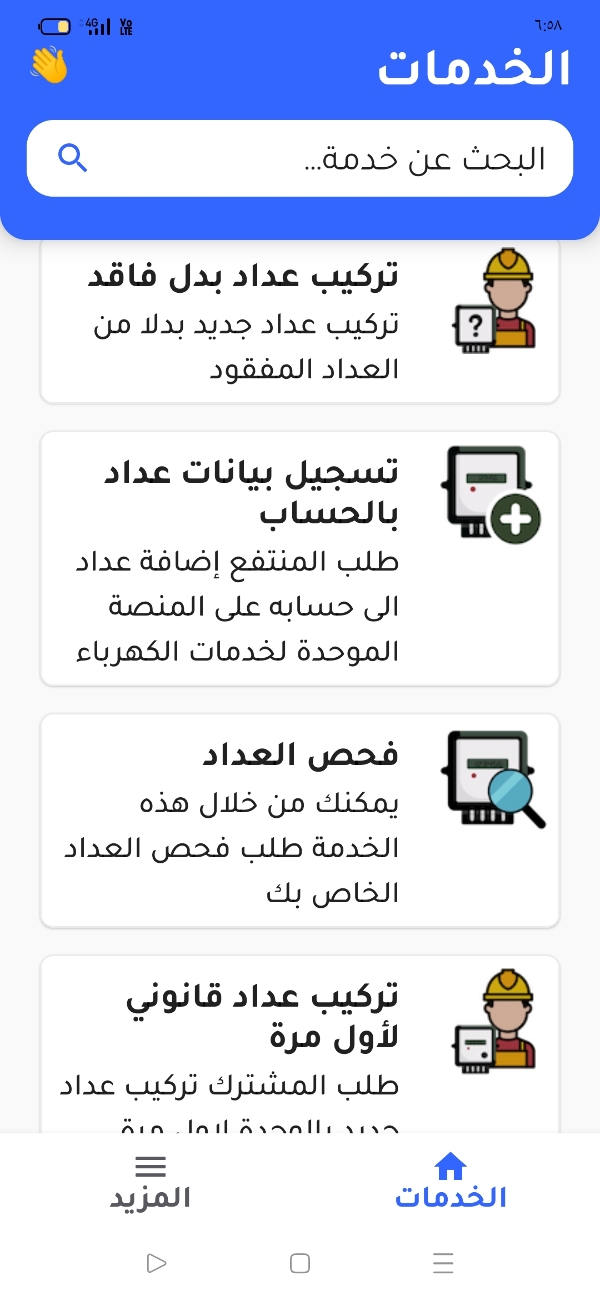Tap the system home square button
Image resolution: width=600 pixels, height=1300 pixels.
tap(300, 1263)
